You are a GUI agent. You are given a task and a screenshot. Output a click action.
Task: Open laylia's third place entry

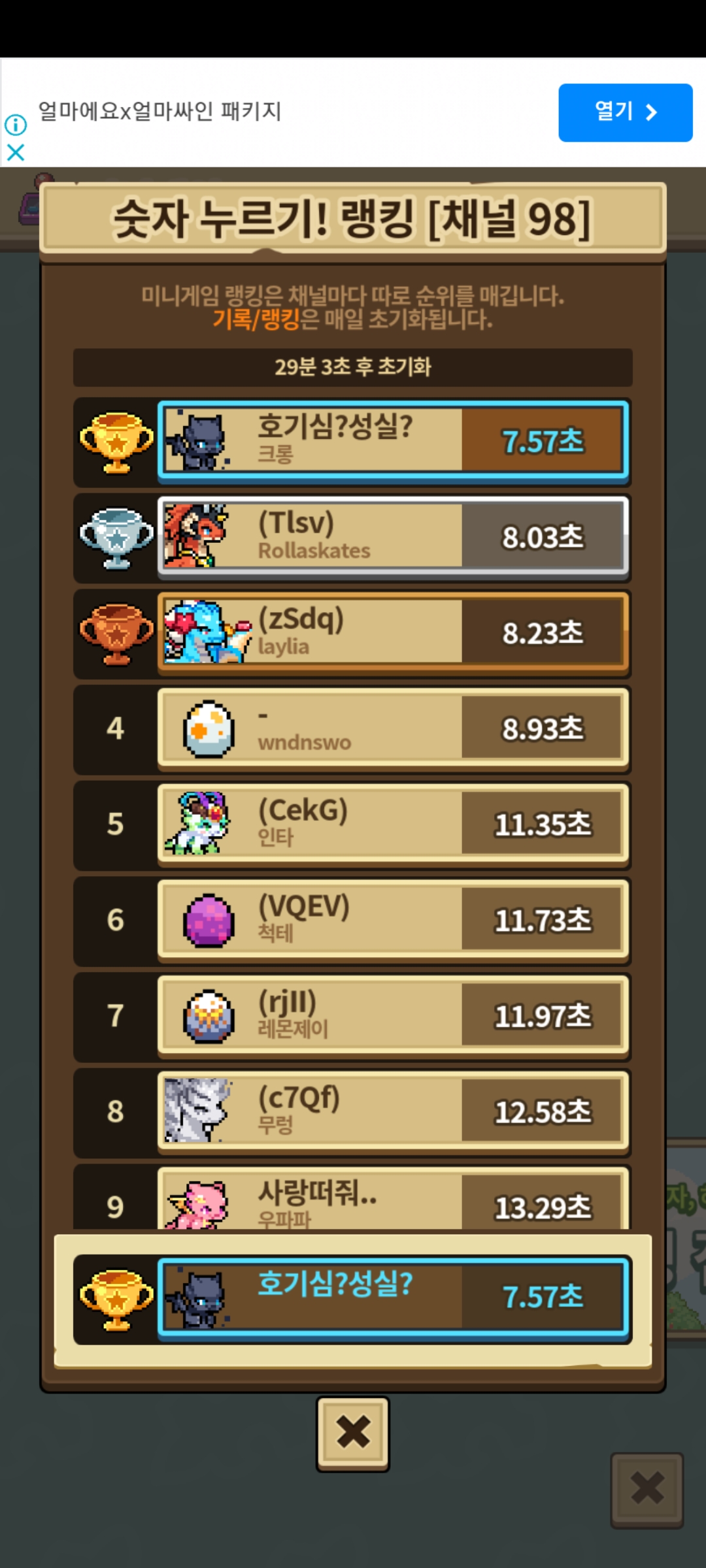392,632
